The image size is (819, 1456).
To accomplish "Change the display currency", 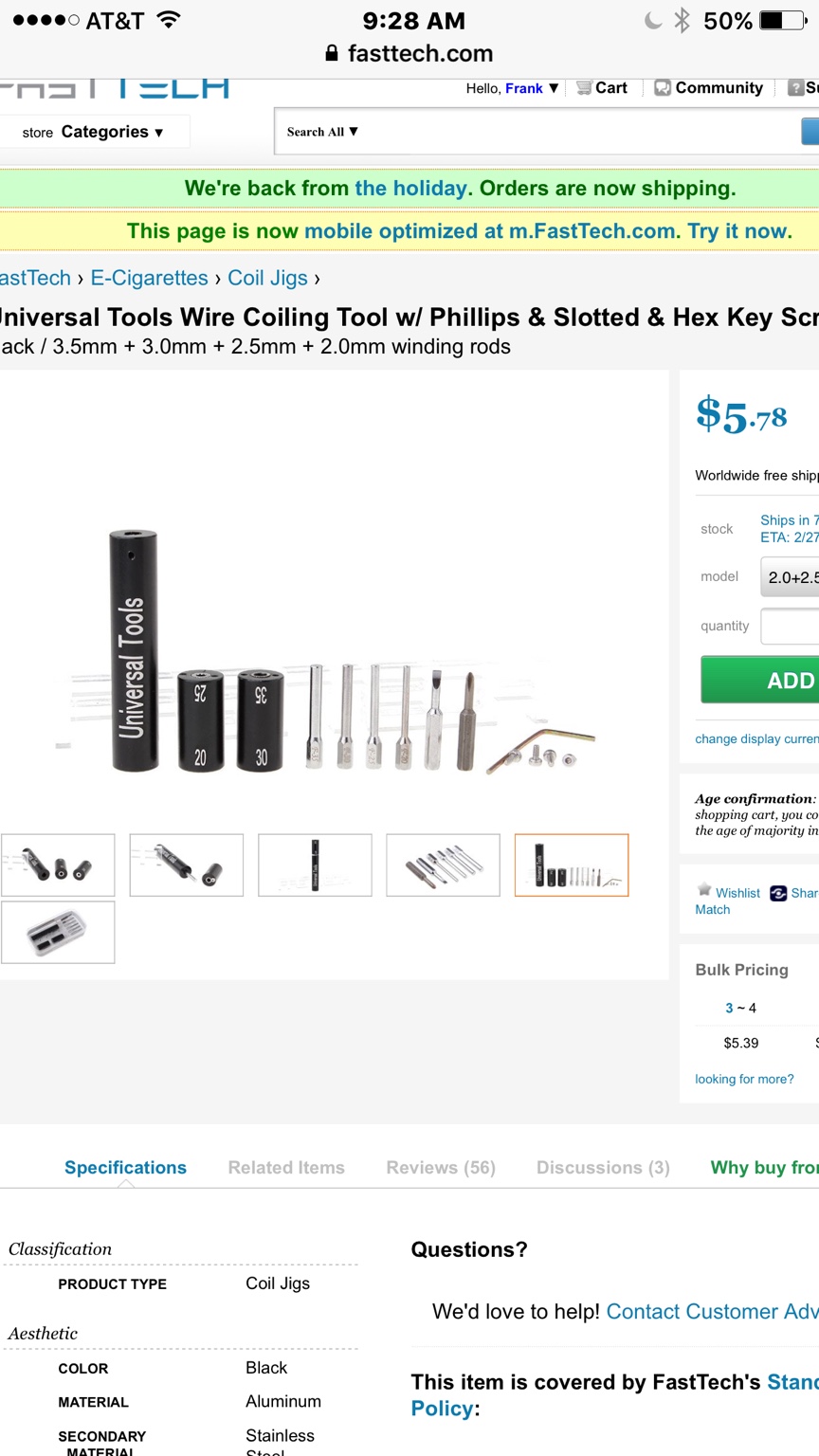I will click(x=755, y=738).
